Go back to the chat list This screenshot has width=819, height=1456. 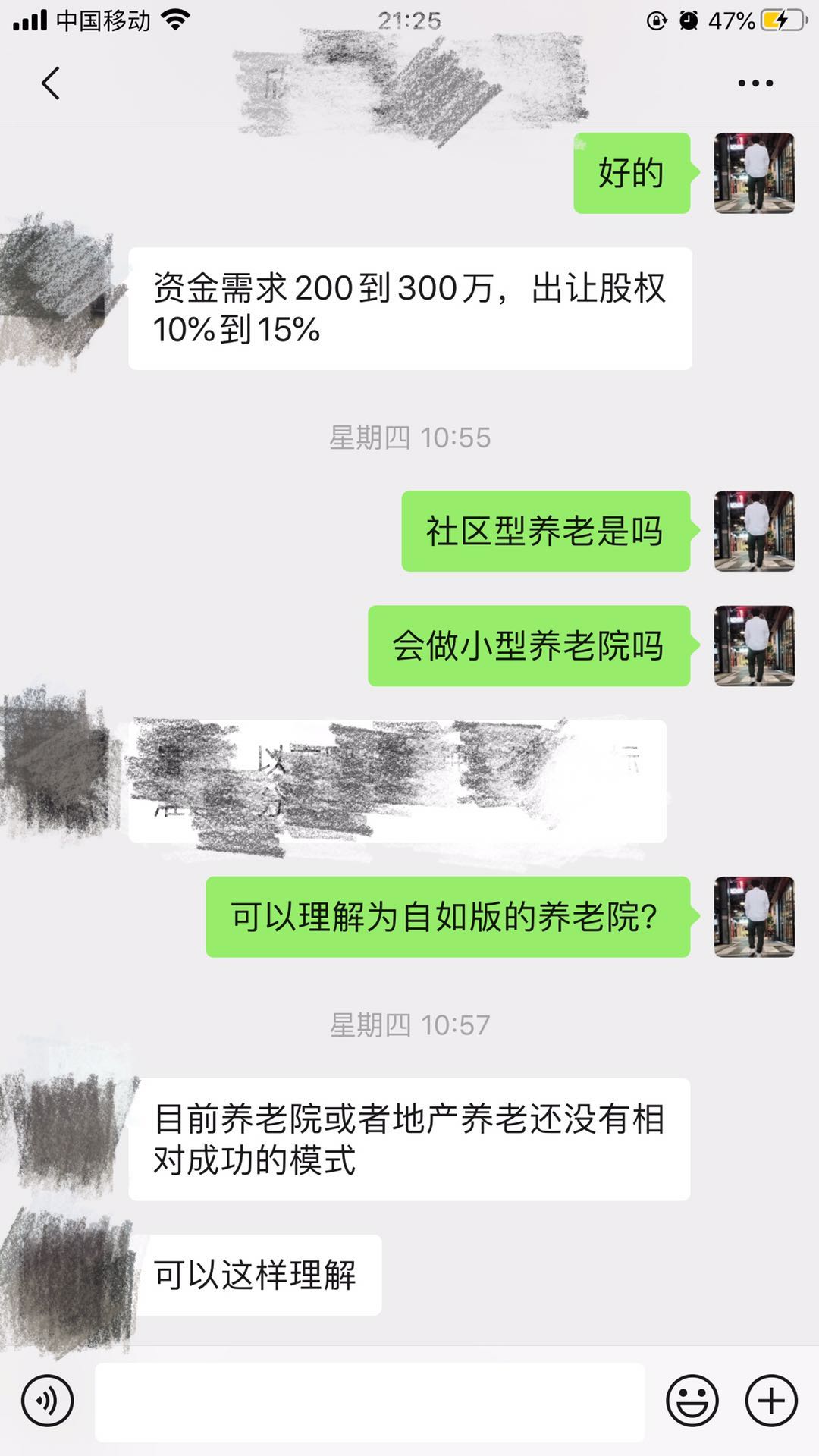(x=50, y=83)
